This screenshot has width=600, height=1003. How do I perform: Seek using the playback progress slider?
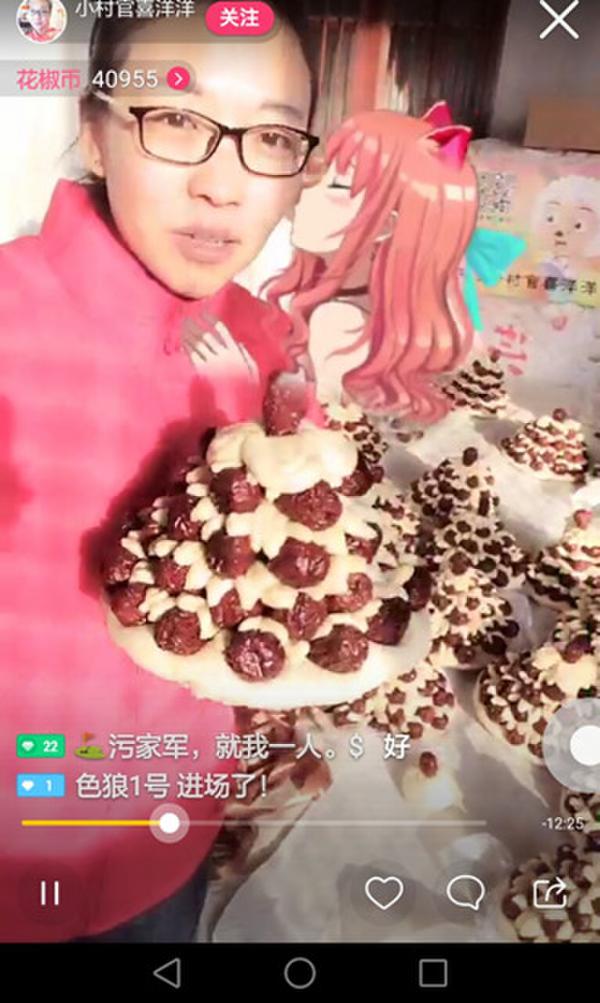coord(170,823)
